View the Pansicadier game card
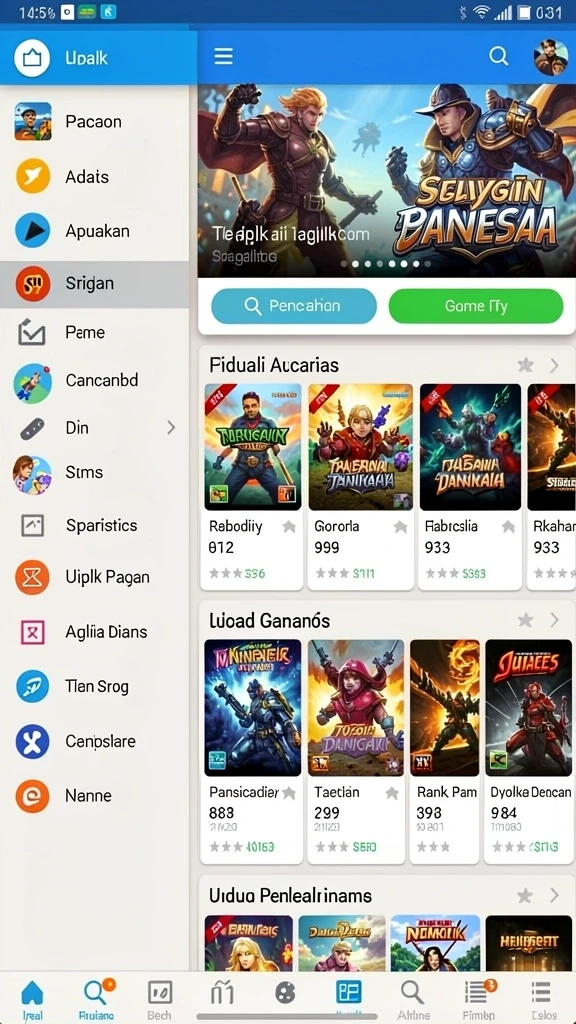The height and width of the screenshot is (1024, 576). (253, 751)
